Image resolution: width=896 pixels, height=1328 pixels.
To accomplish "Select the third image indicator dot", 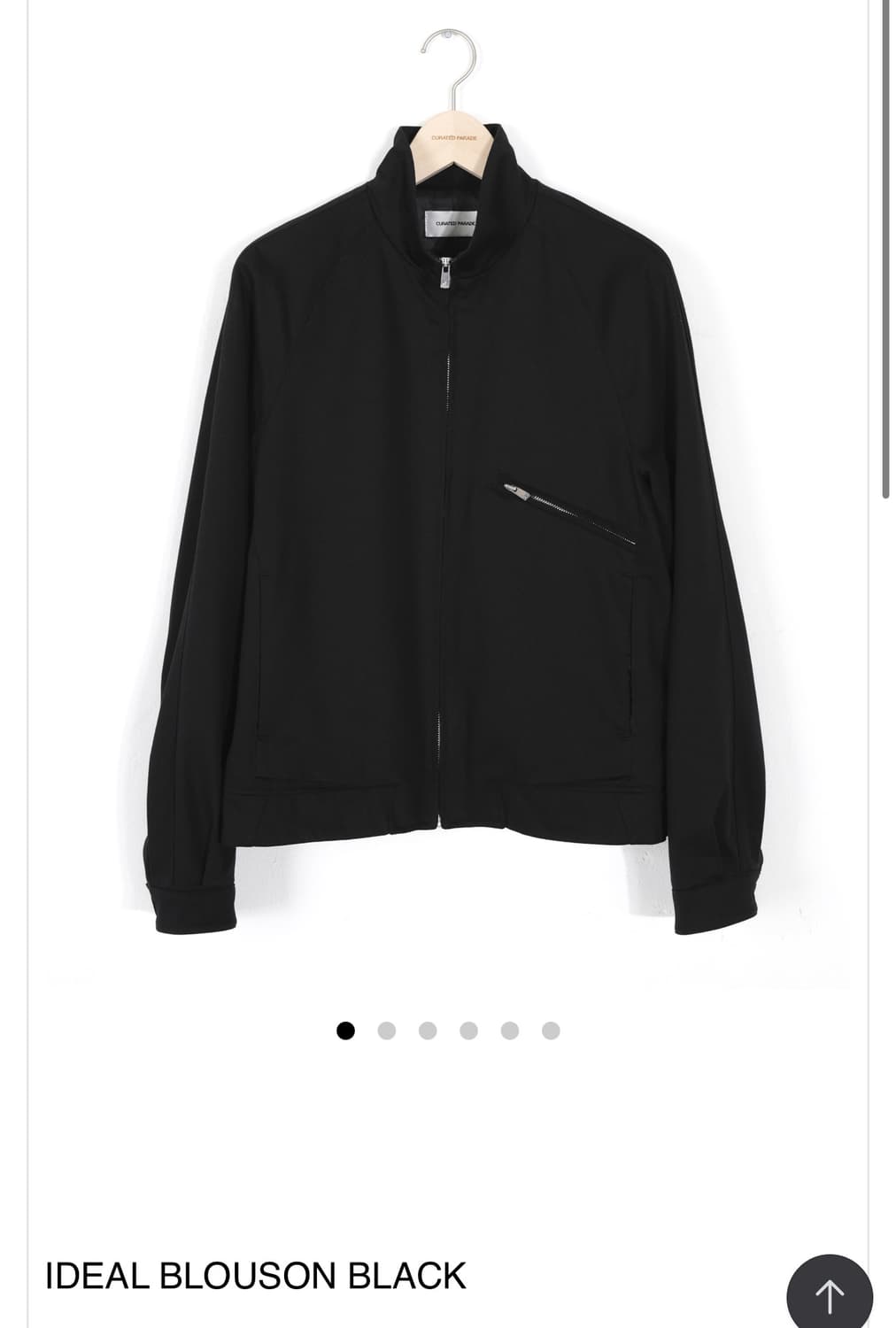I will click(428, 1031).
